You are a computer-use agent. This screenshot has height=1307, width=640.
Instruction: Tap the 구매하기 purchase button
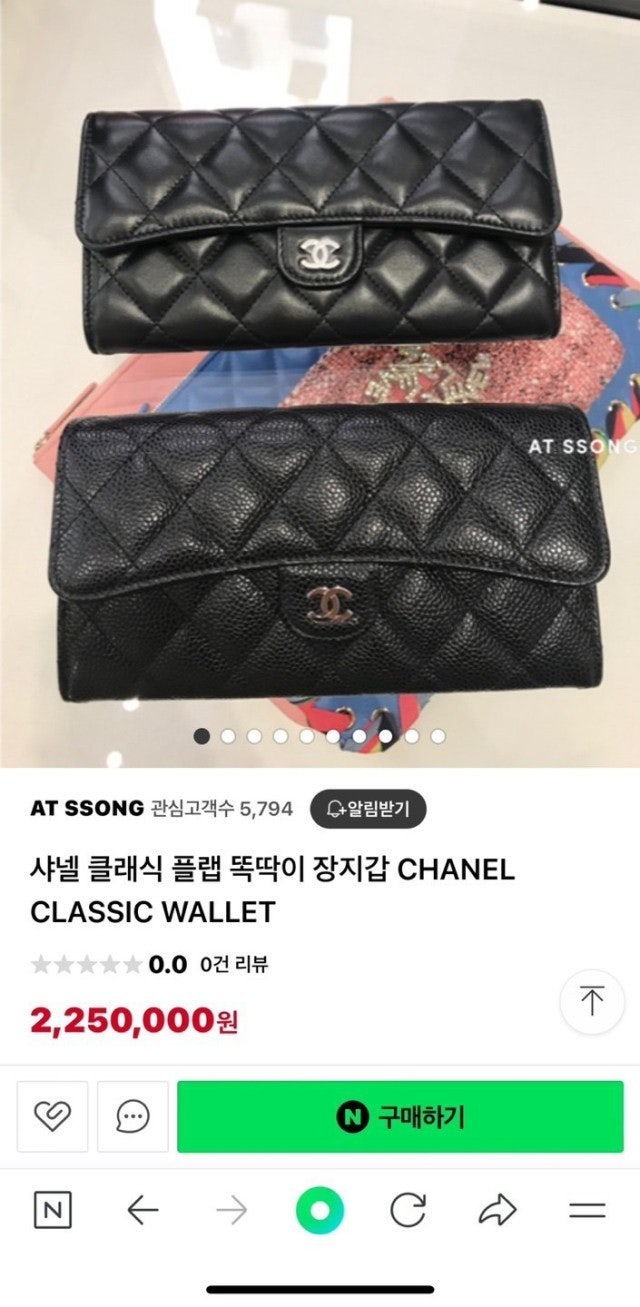point(400,1116)
